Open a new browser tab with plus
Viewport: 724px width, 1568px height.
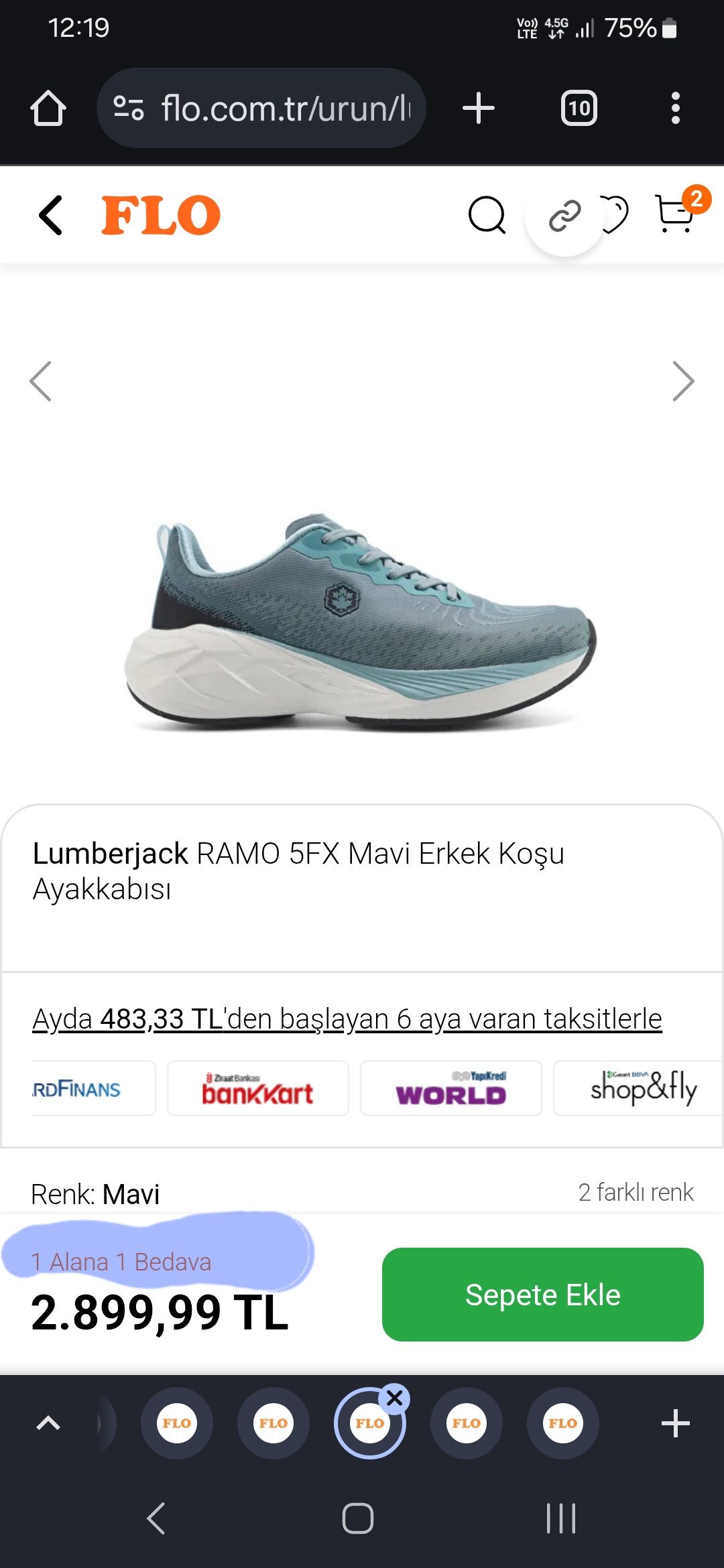pos(479,108)
